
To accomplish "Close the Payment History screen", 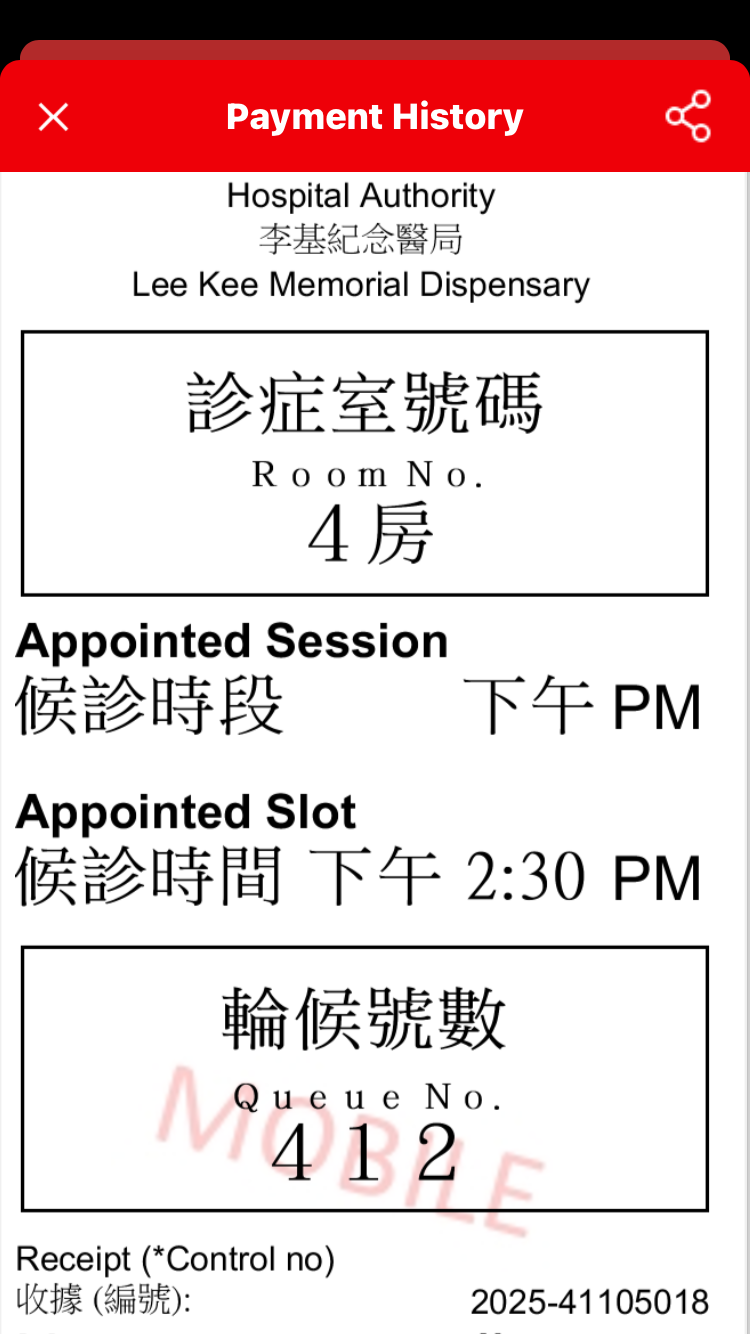I will (x=53, y=117).
